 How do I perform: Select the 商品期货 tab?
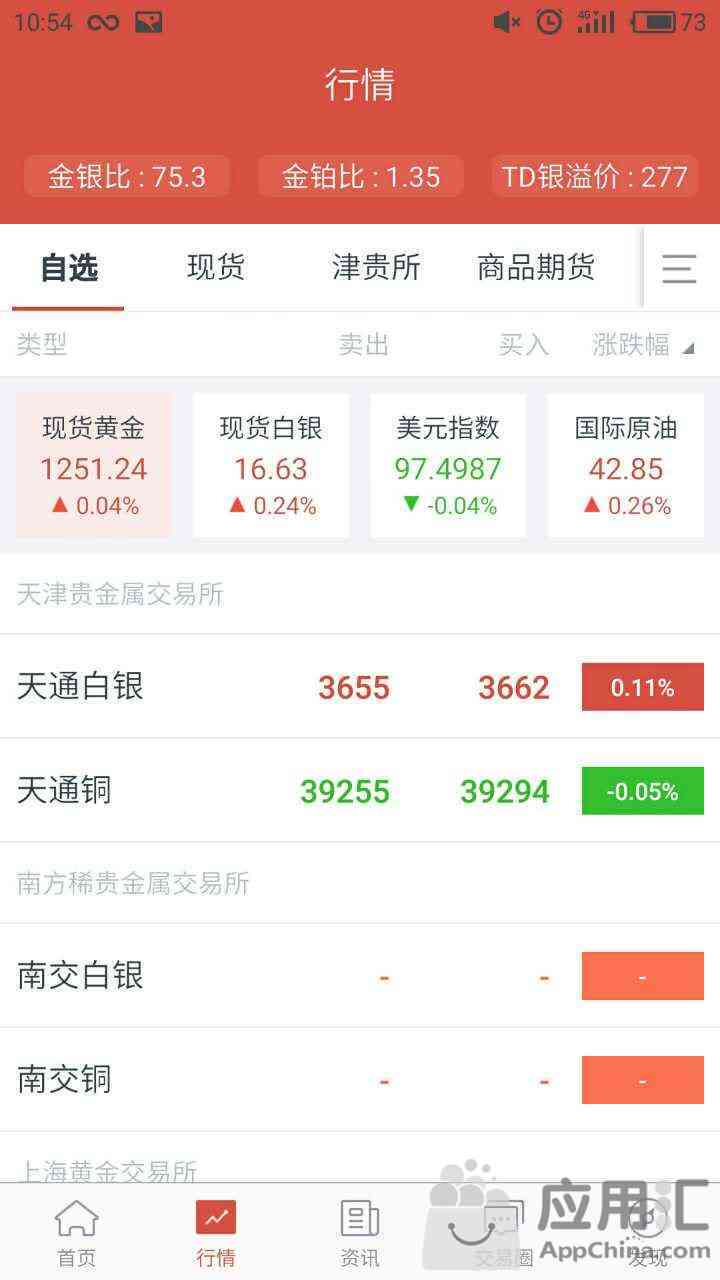pos(536,267)
